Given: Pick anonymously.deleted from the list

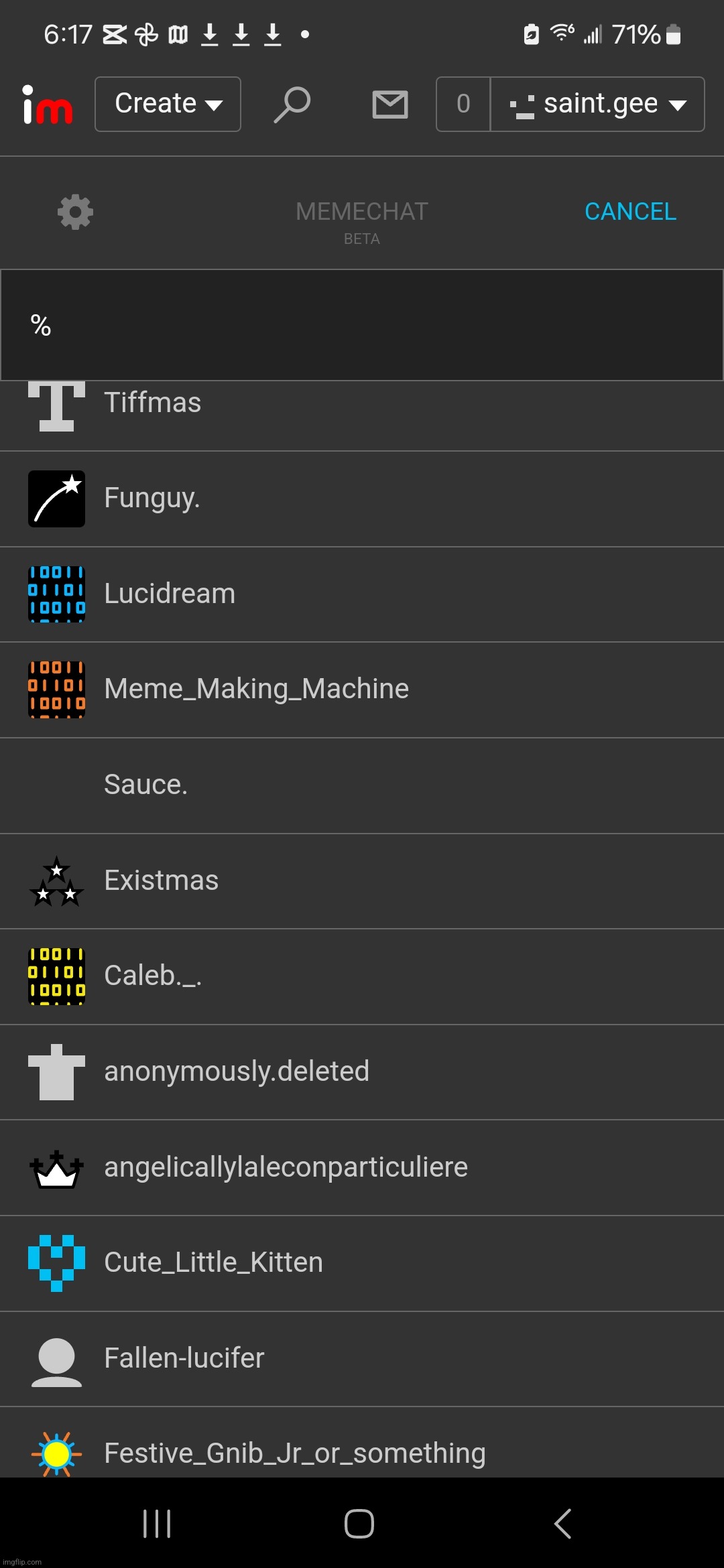Looking at the screenshot, I should pyautogui.click(x=237, y=1071).
